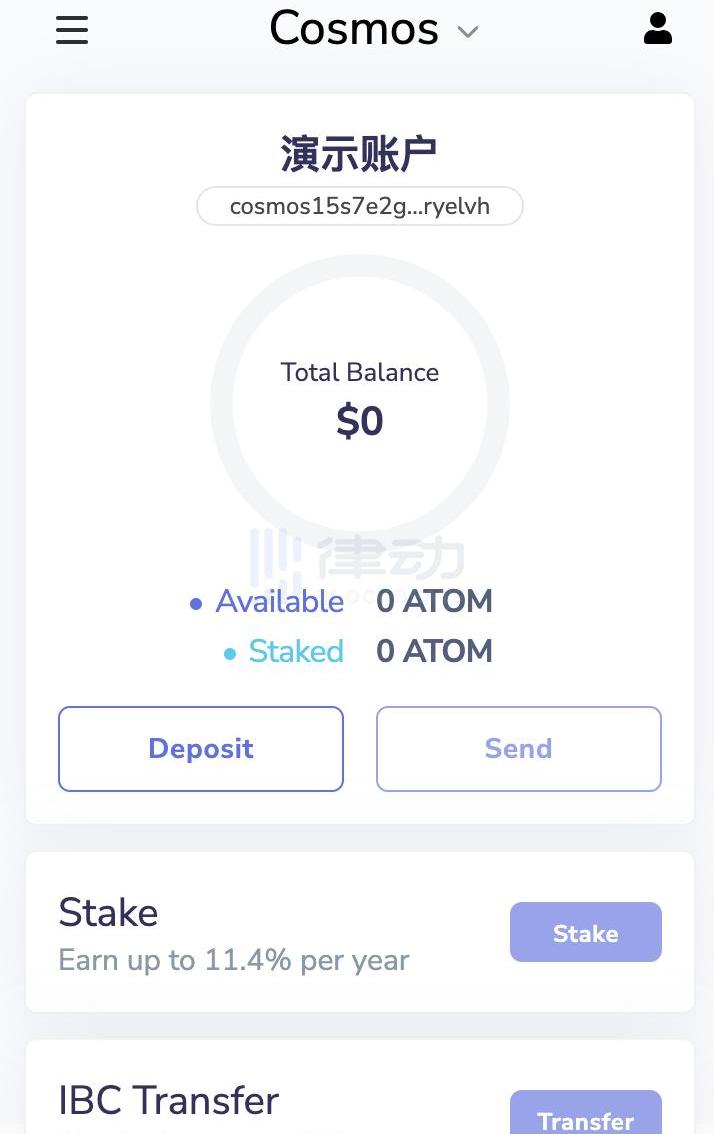Open the hamburger drawer menu

tap(72, 30)
